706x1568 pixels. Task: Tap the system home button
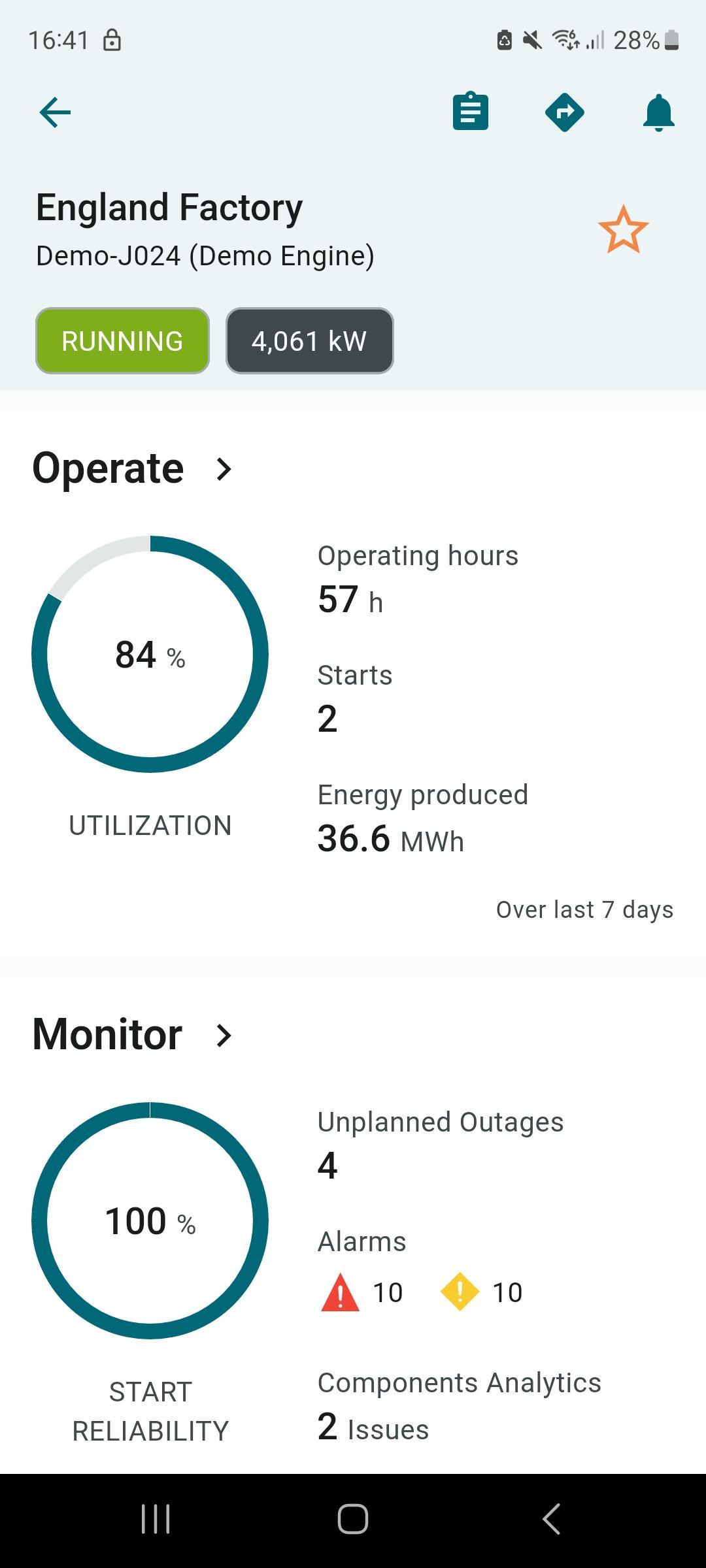click(x=353, y=1518)
